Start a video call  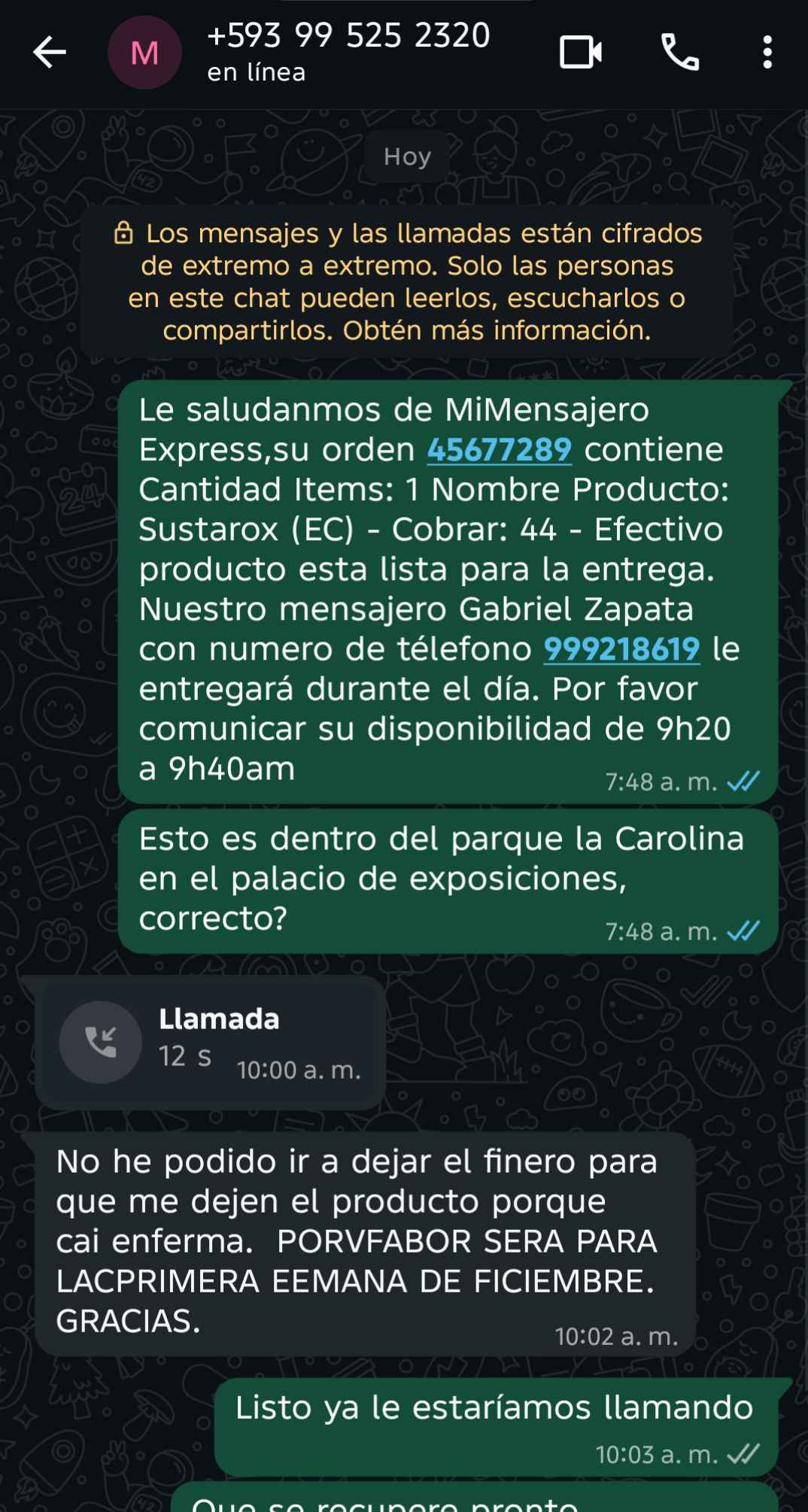pos(580,53)
